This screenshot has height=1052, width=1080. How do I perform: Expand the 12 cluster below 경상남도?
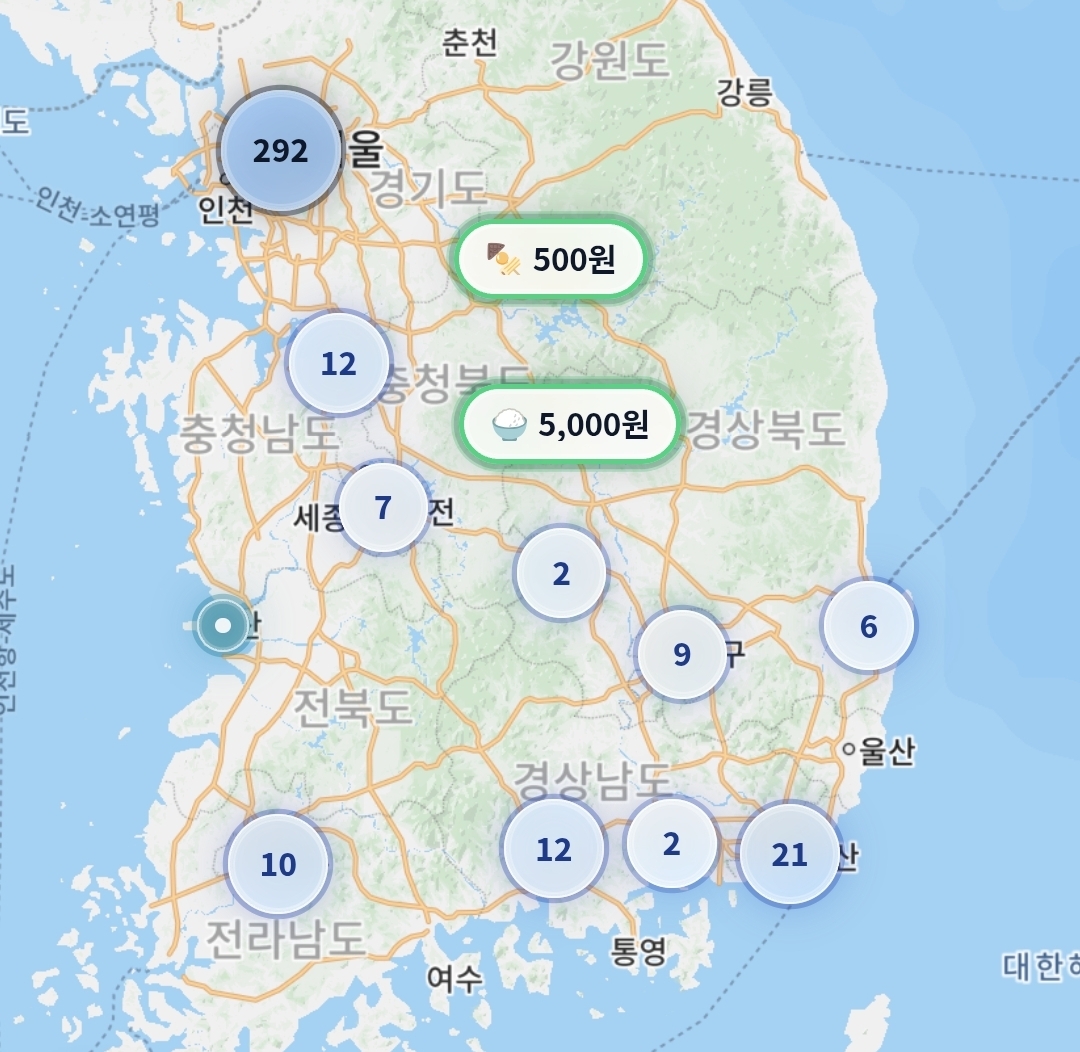(x=553, y=849)
